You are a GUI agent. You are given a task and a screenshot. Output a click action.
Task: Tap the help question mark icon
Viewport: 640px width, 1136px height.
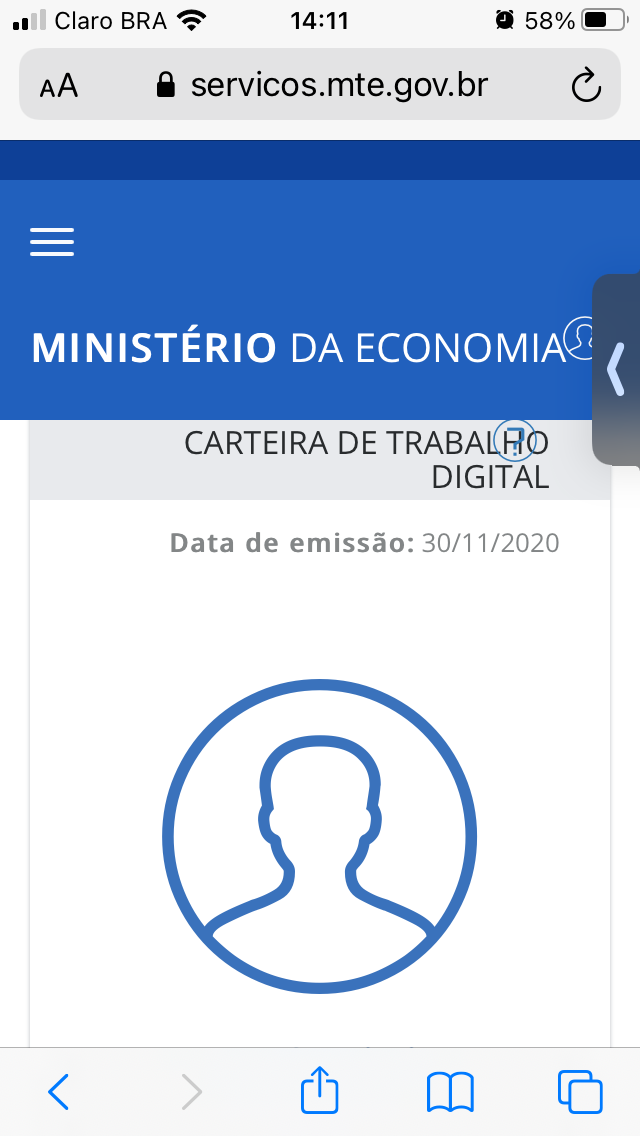[514, 440]
